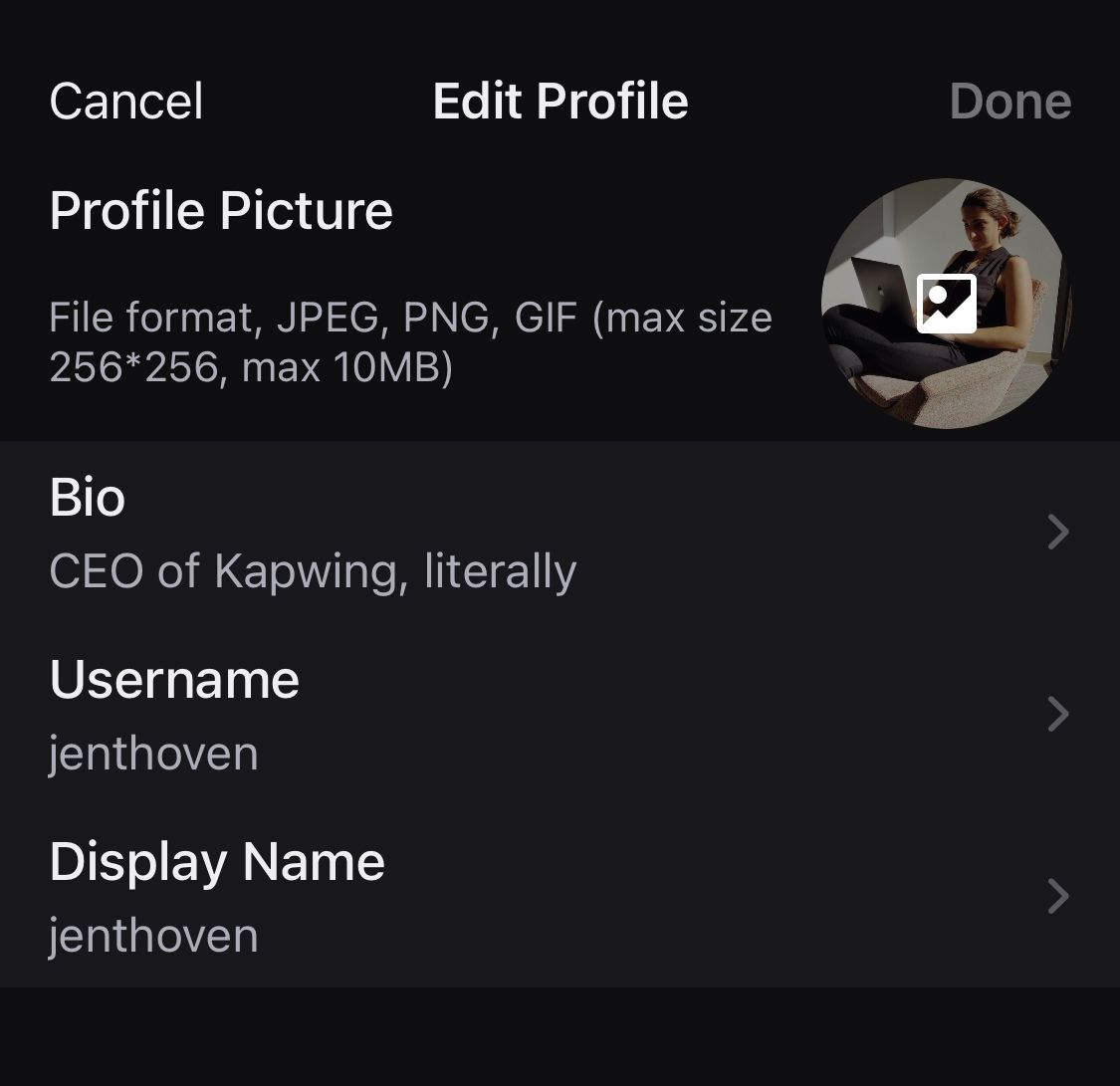Tap Done to save profile changes
The width and height of the screenshot is (1120, 1086).
pos(1009,102)
